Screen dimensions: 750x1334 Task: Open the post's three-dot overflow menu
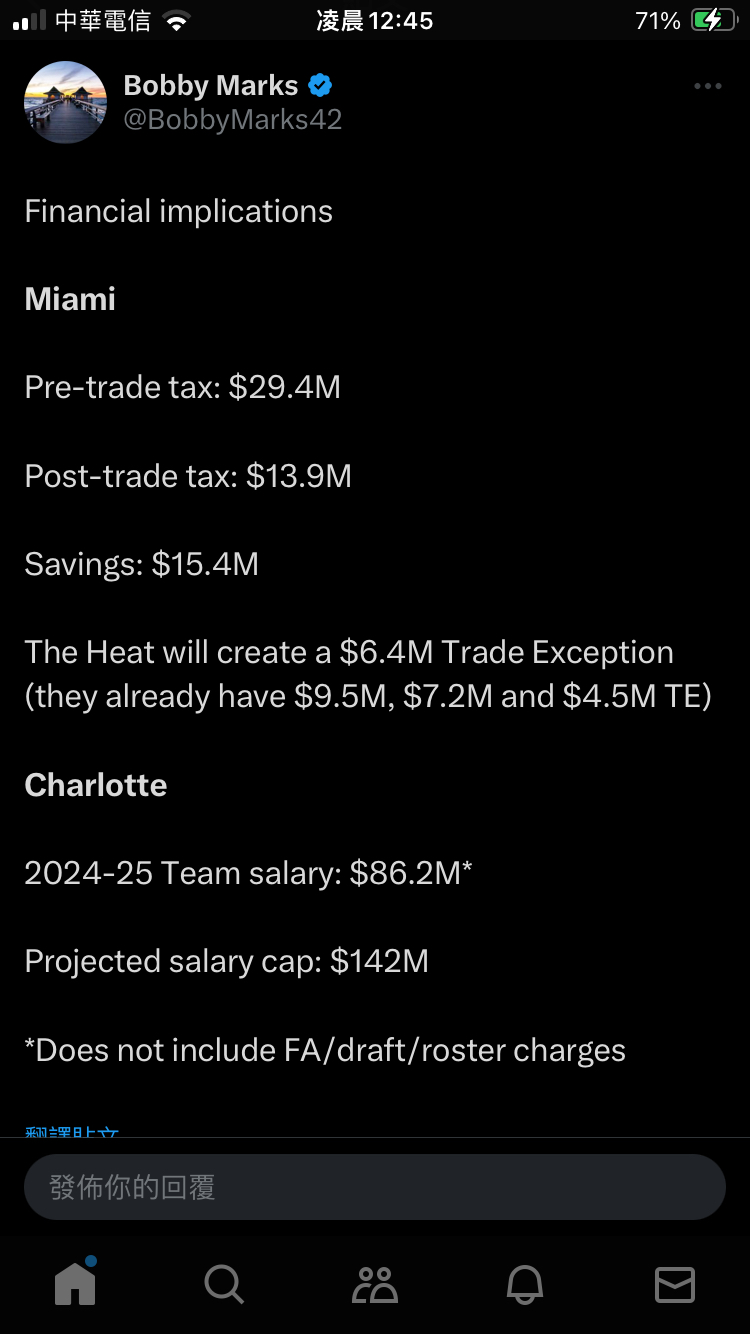point(707,87)
